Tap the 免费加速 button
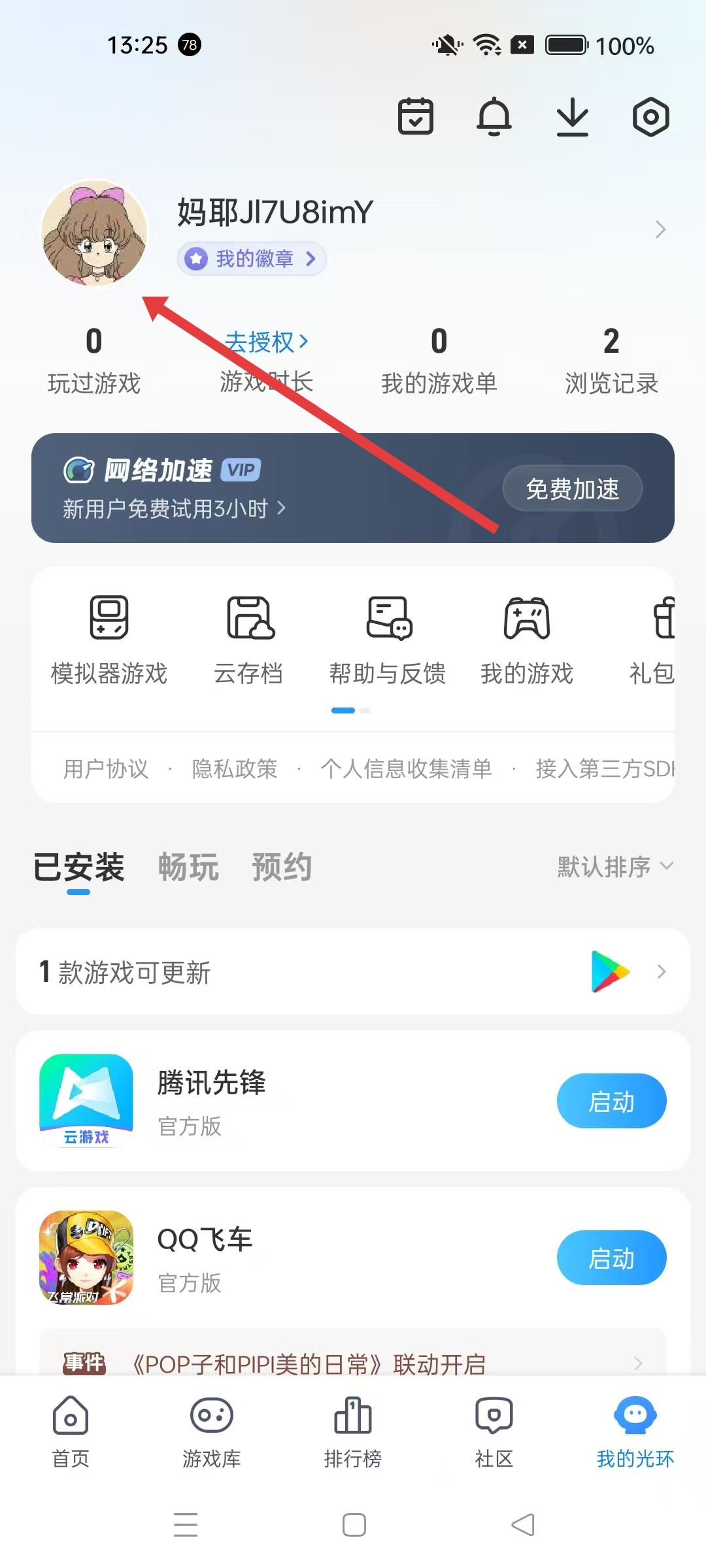The image size is (706, 1568). (x=572, y=489)
